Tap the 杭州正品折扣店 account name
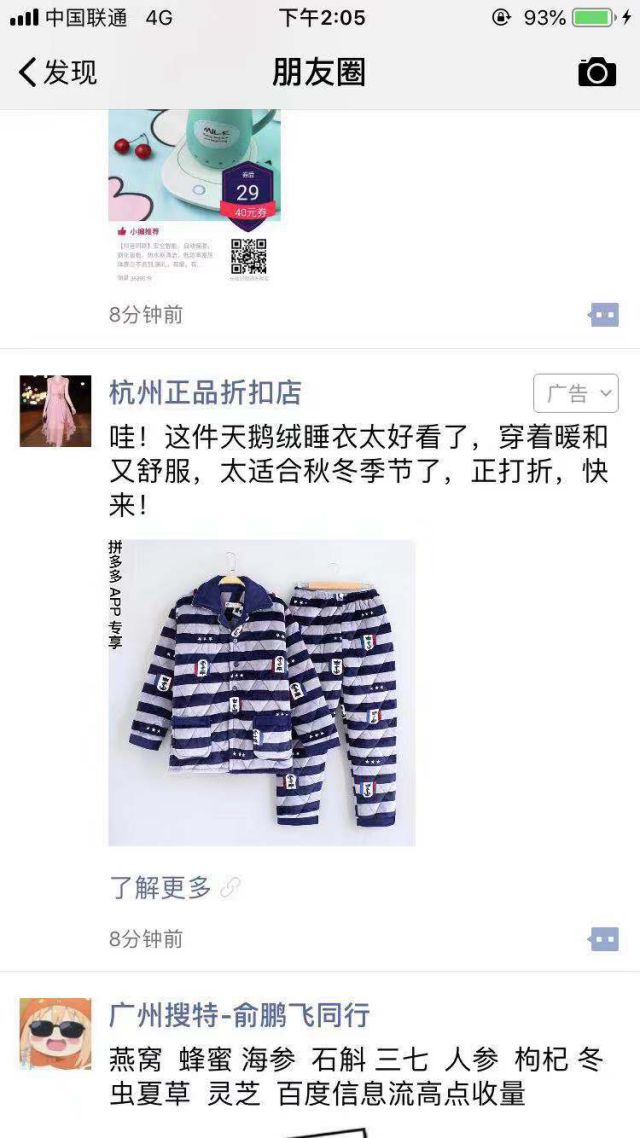Image resolution: width=640 pixels, height=1138 pixels. 205,392
